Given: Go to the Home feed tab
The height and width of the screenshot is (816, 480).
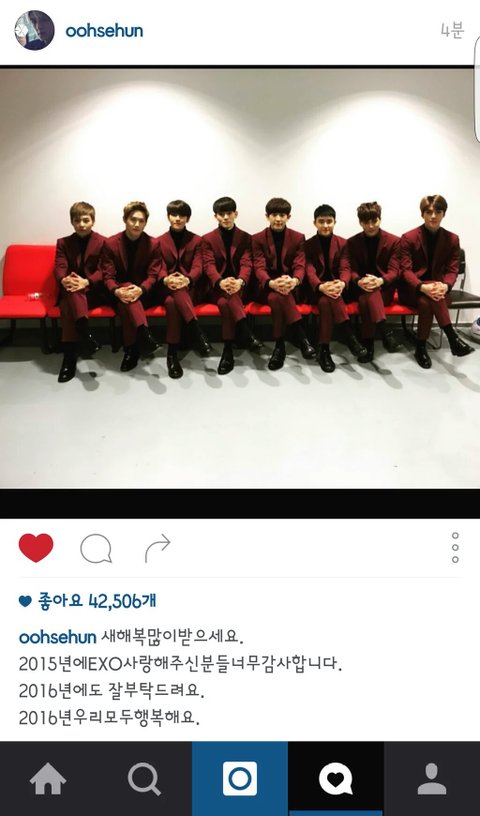Looking at the screenshot, I should pyautogui.click(x=48, y=779).
